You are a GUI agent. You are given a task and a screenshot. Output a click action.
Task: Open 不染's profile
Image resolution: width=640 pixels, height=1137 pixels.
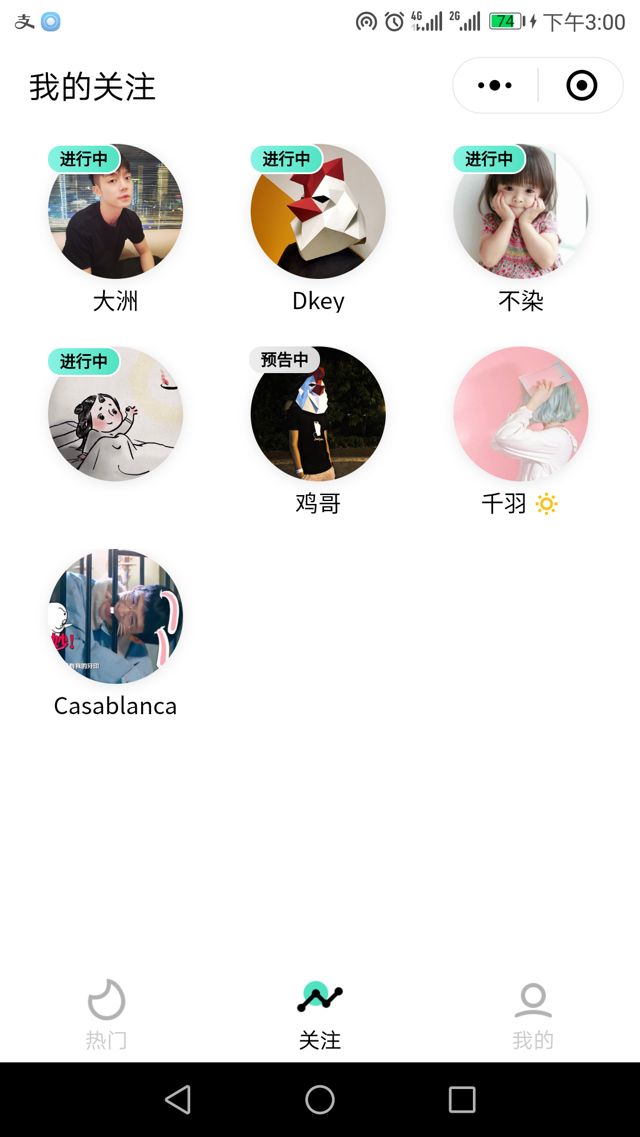pyautogui.click(x=520, y=212)
